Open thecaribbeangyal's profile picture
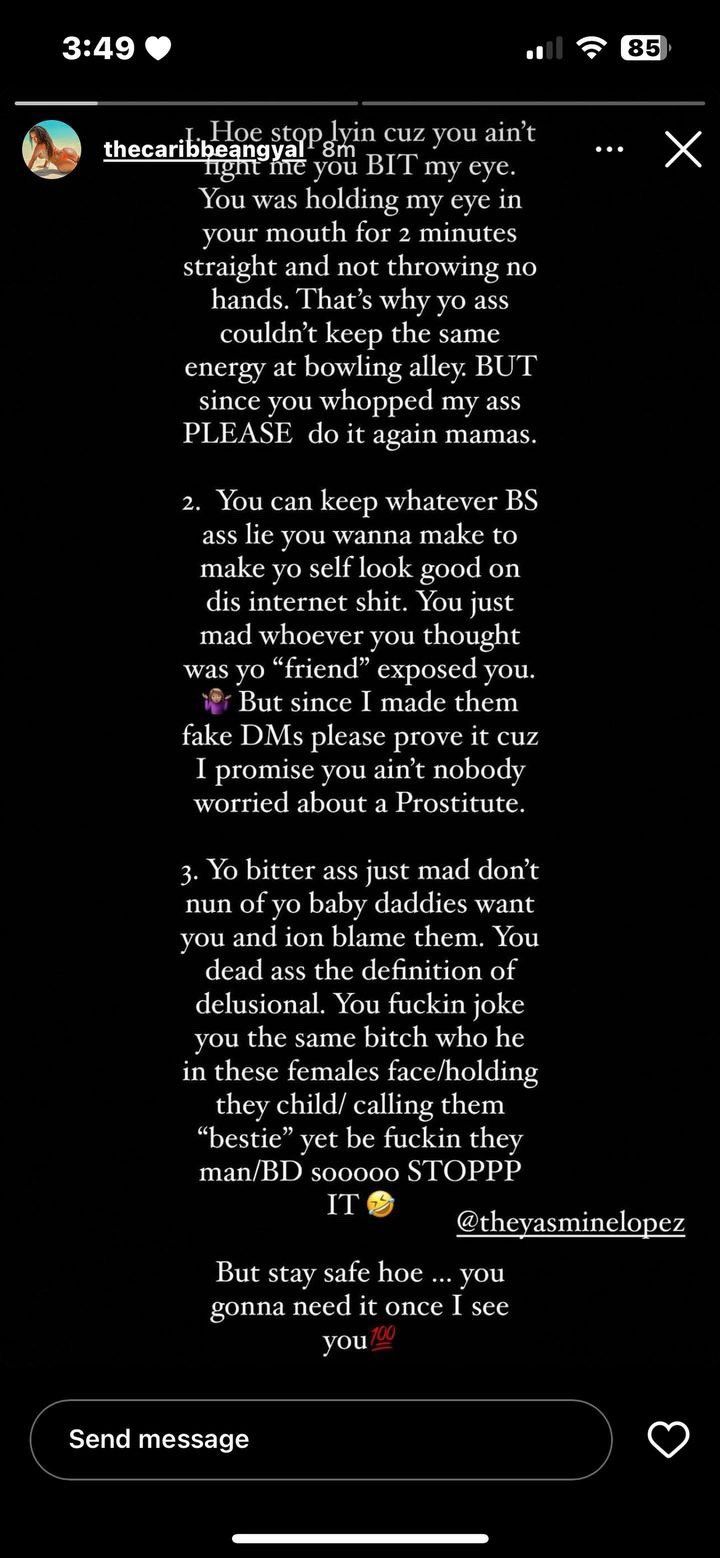This screenshot has height=1558, width=720. [51, 150]
